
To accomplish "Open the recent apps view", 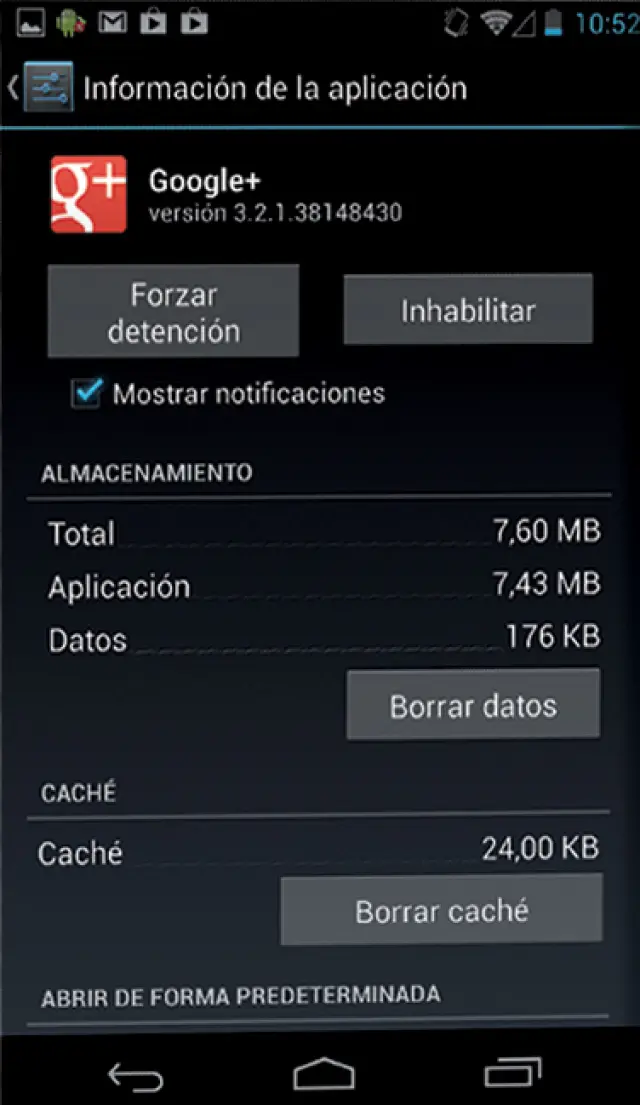I will (x=512, y=1074).
